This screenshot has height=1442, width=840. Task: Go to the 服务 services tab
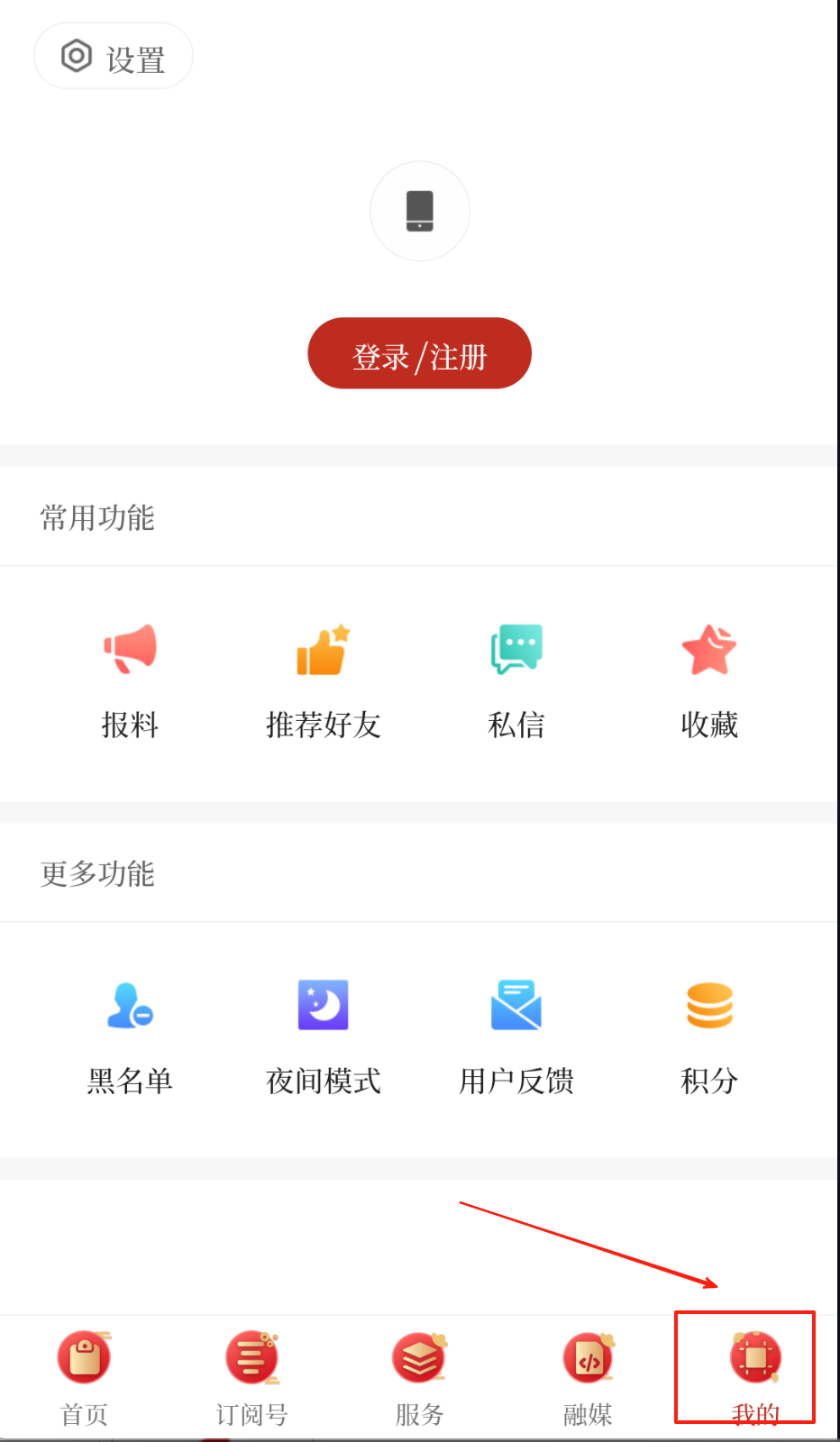(x=419, y=1375)
